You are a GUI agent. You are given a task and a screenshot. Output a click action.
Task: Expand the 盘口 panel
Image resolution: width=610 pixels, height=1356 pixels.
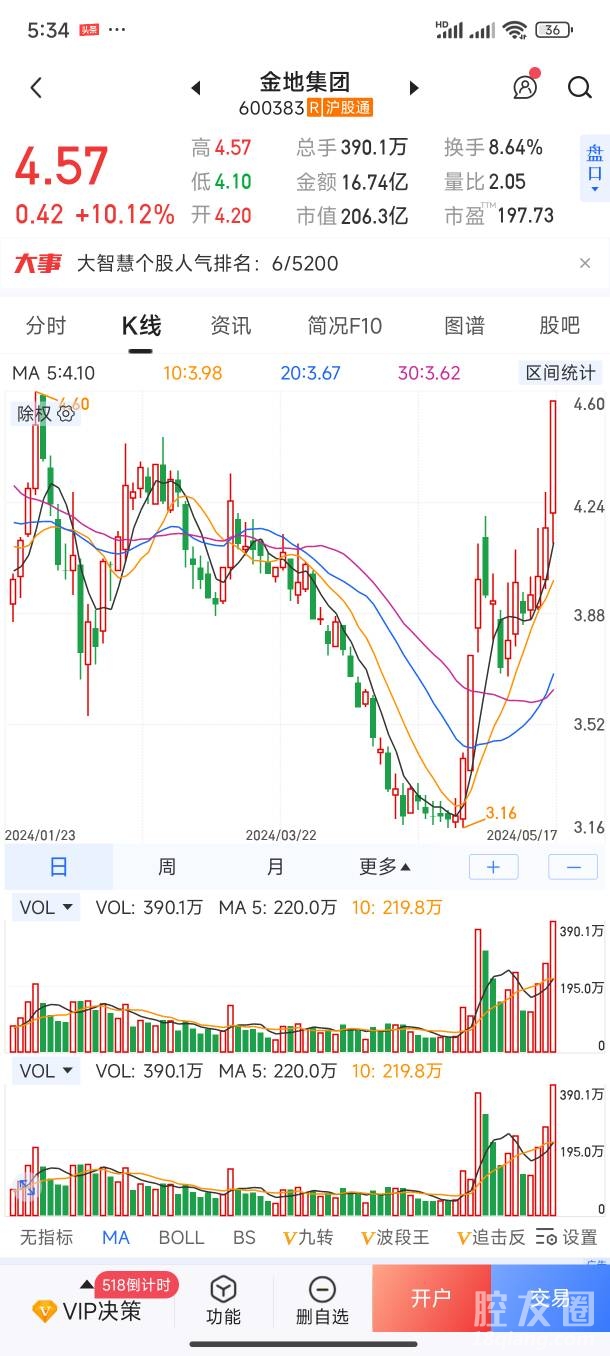tap(595, 167)
